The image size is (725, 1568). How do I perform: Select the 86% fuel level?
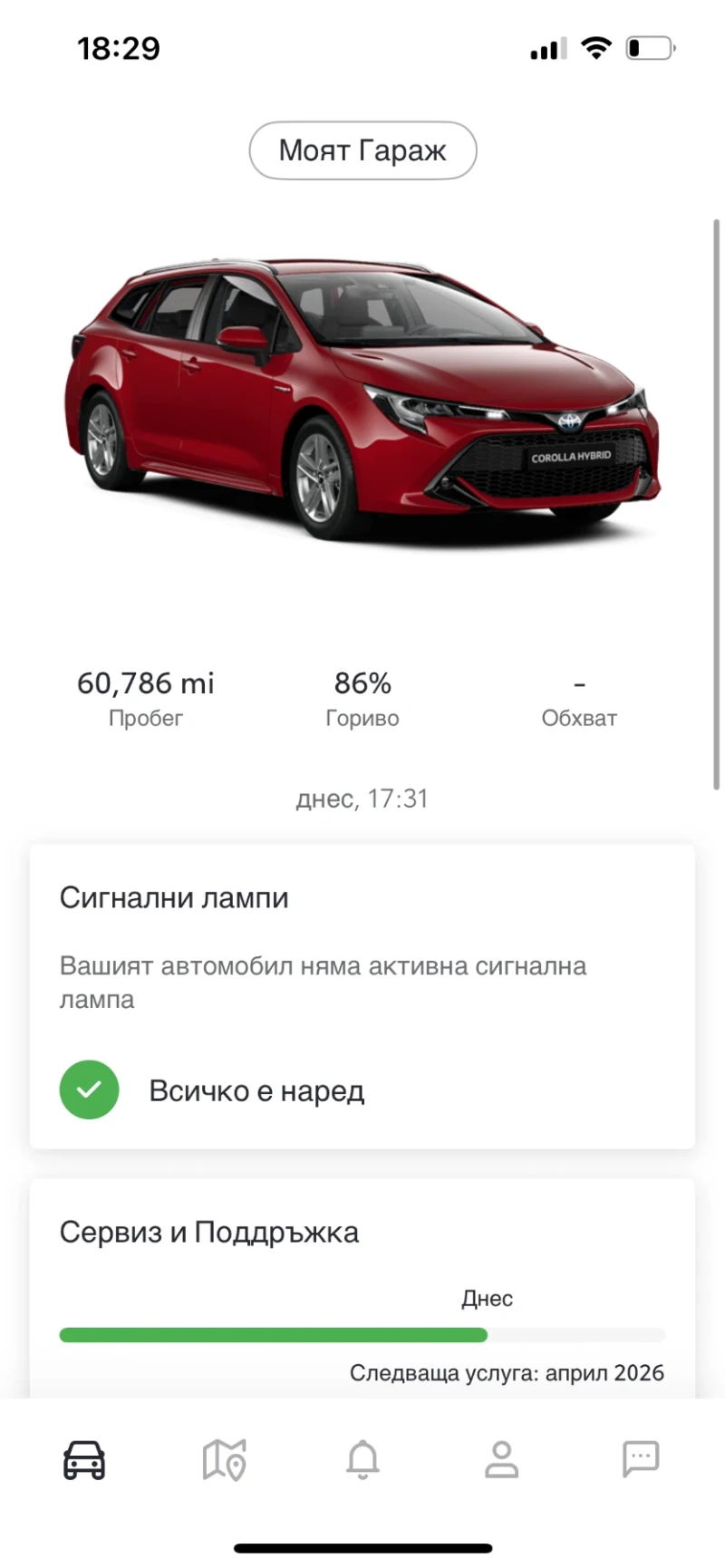tap(362, 682)
